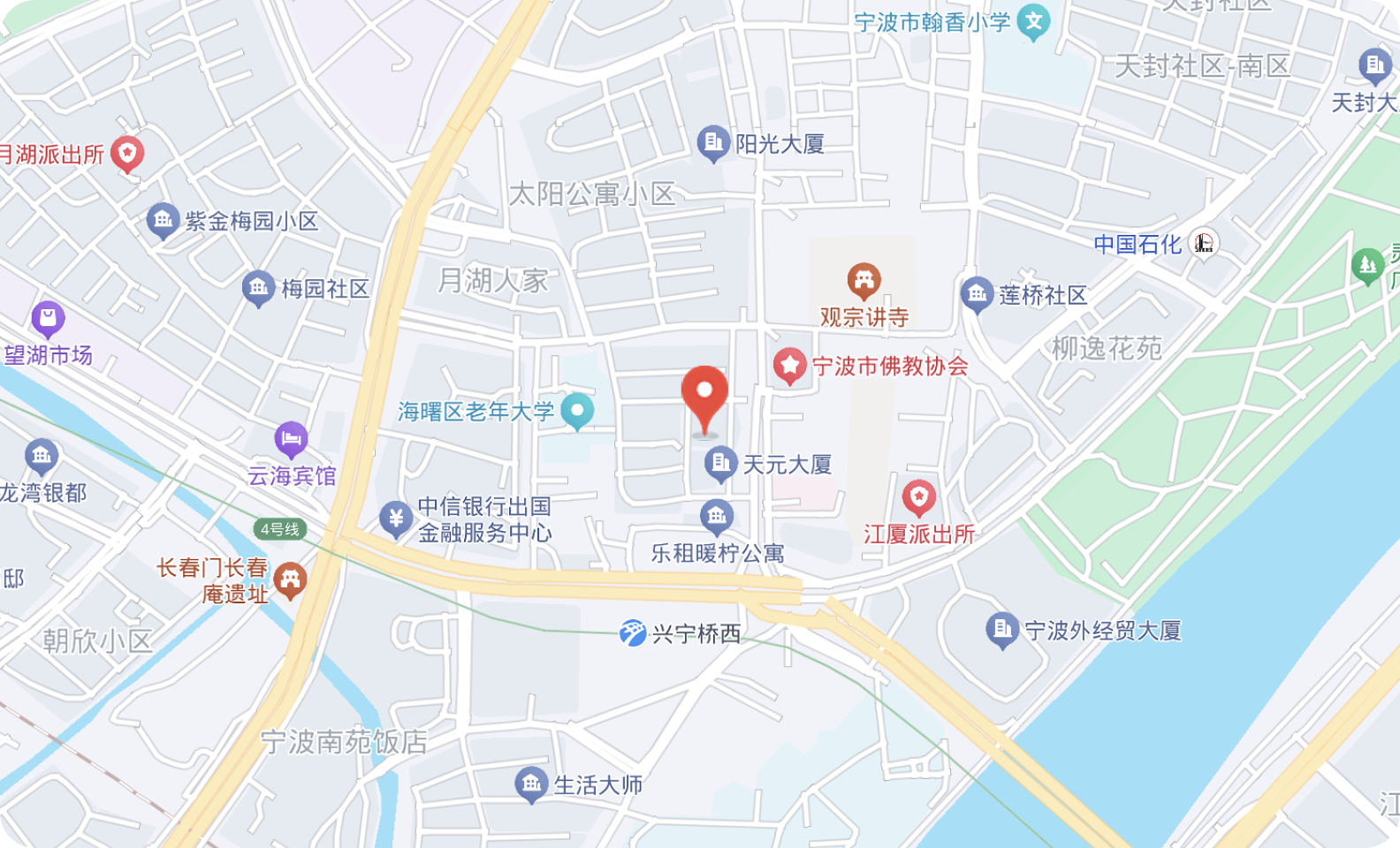This screenshot has width=1400, height=848.
Task: Open the 阳光大厦 point of interest
Action: click(x=712, y=142)
